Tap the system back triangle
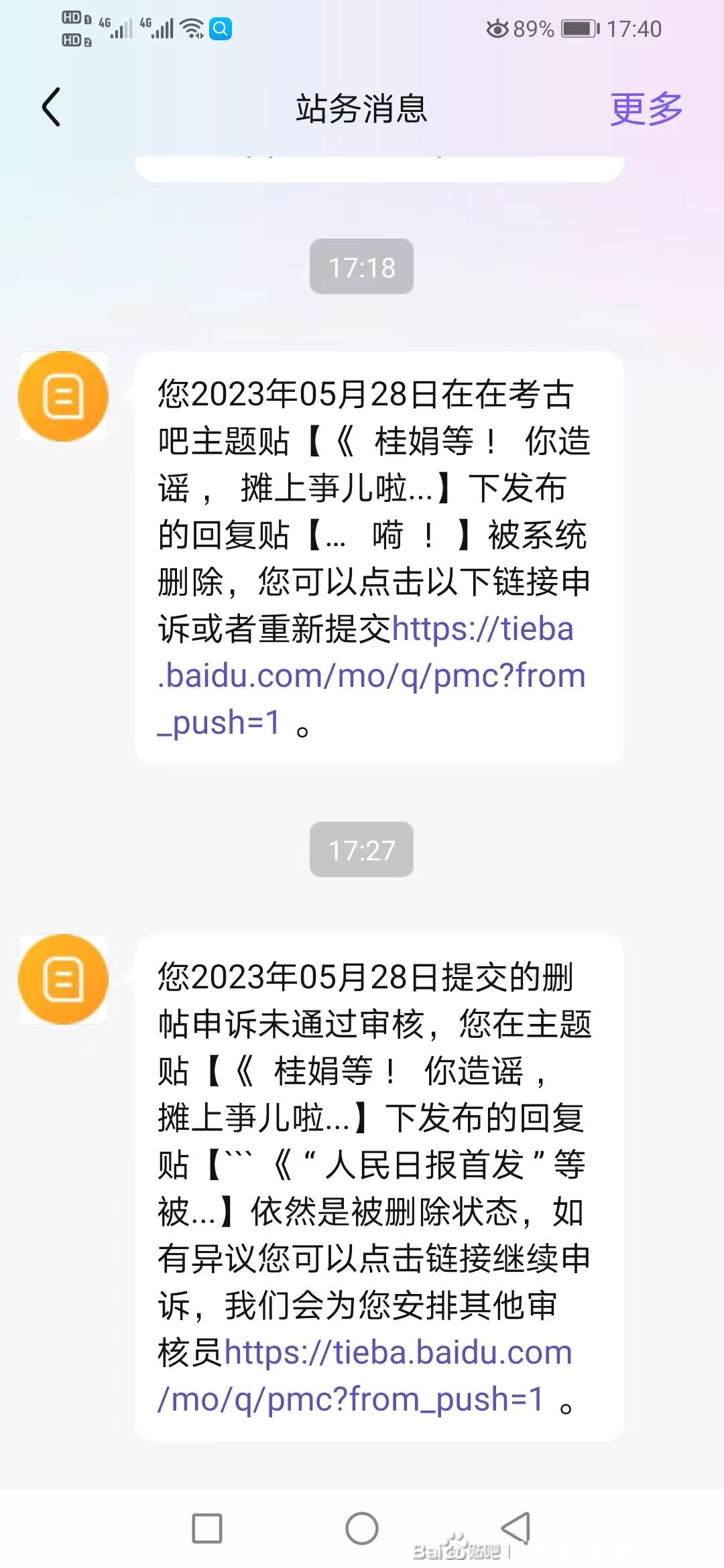 (x=516, y=1528)
